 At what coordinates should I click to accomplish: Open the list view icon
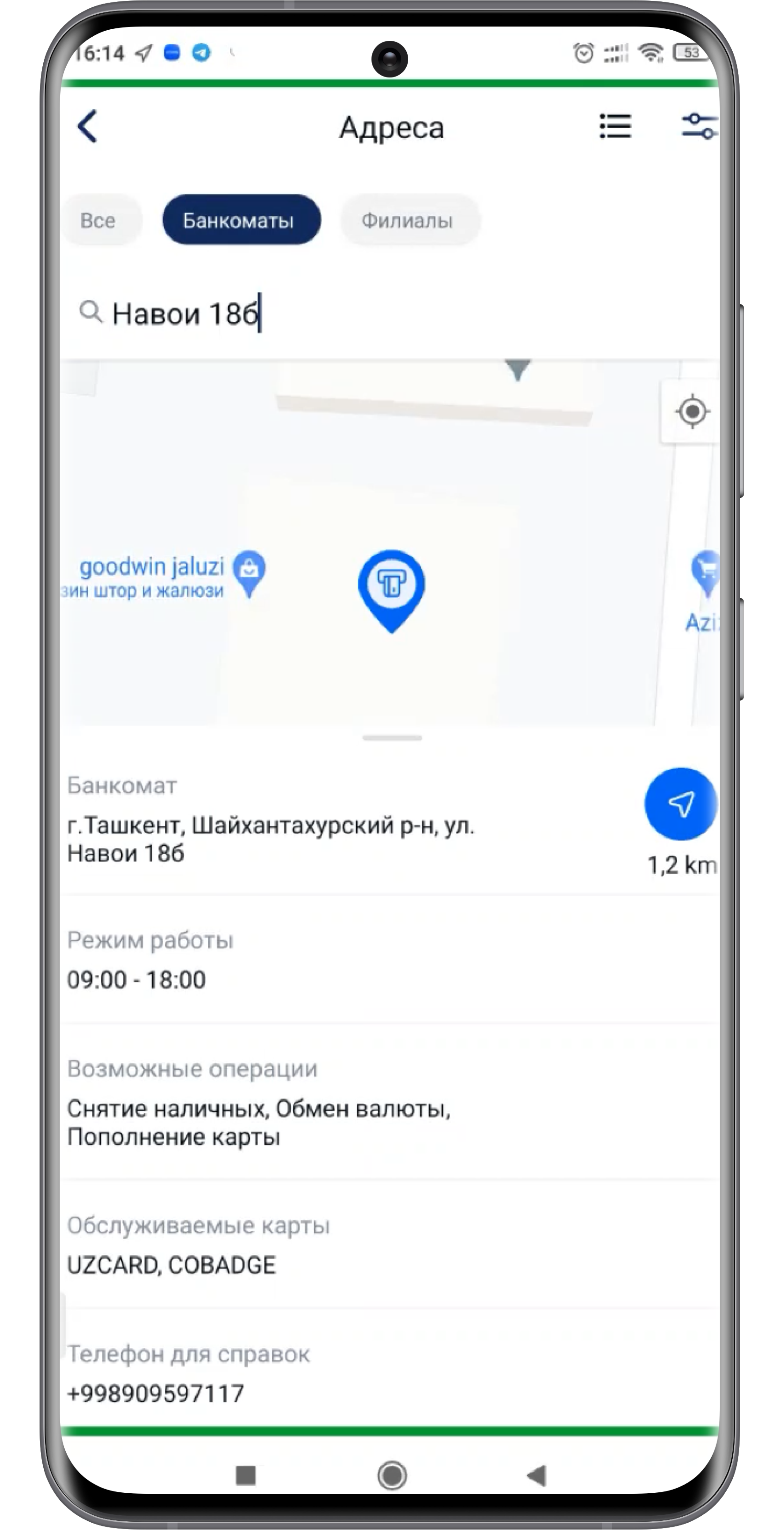click(x=615, y=126)
